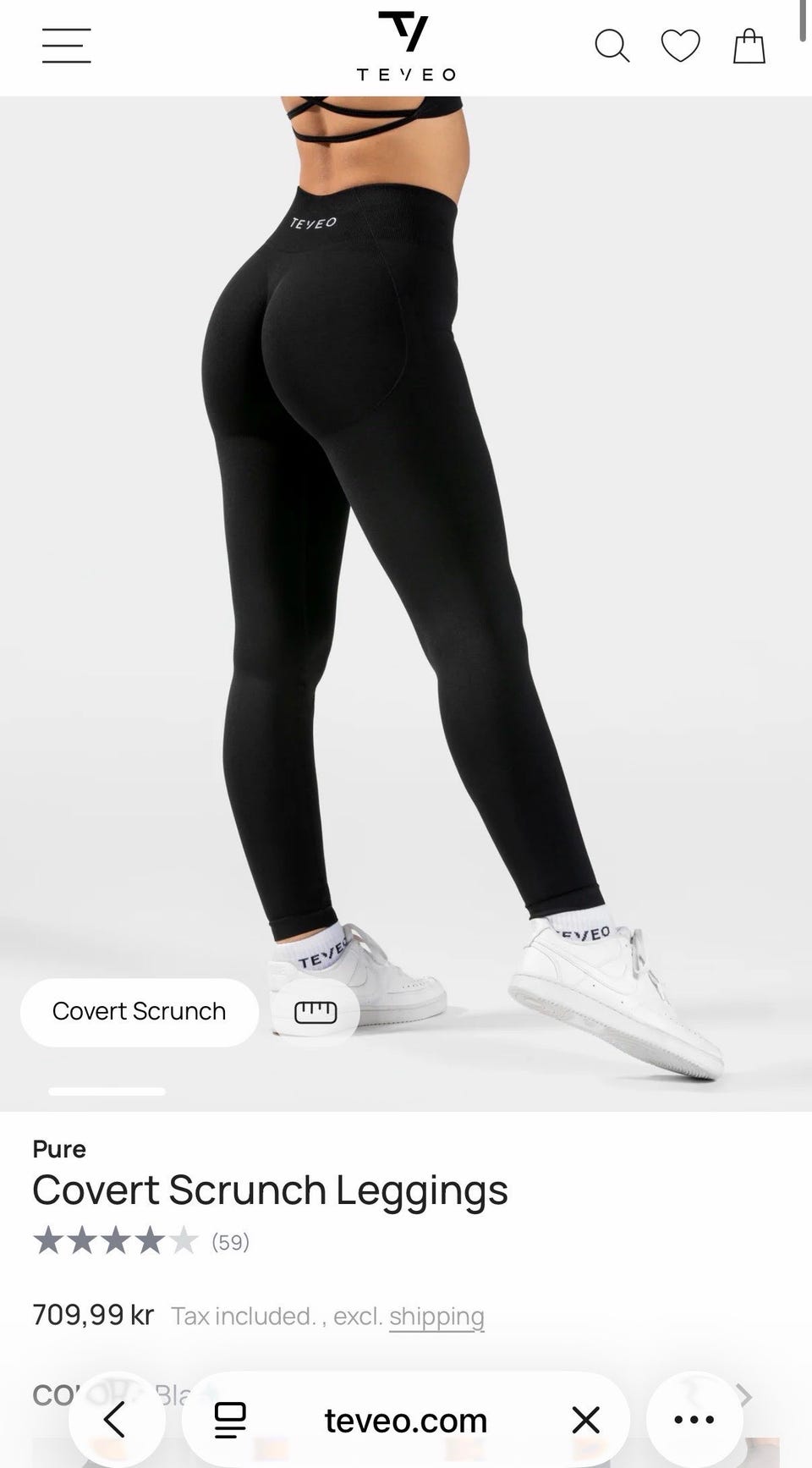Open the browser three-dot menu
Image resolution: width=812 pixels, height=1468 pixels.
694,1419
